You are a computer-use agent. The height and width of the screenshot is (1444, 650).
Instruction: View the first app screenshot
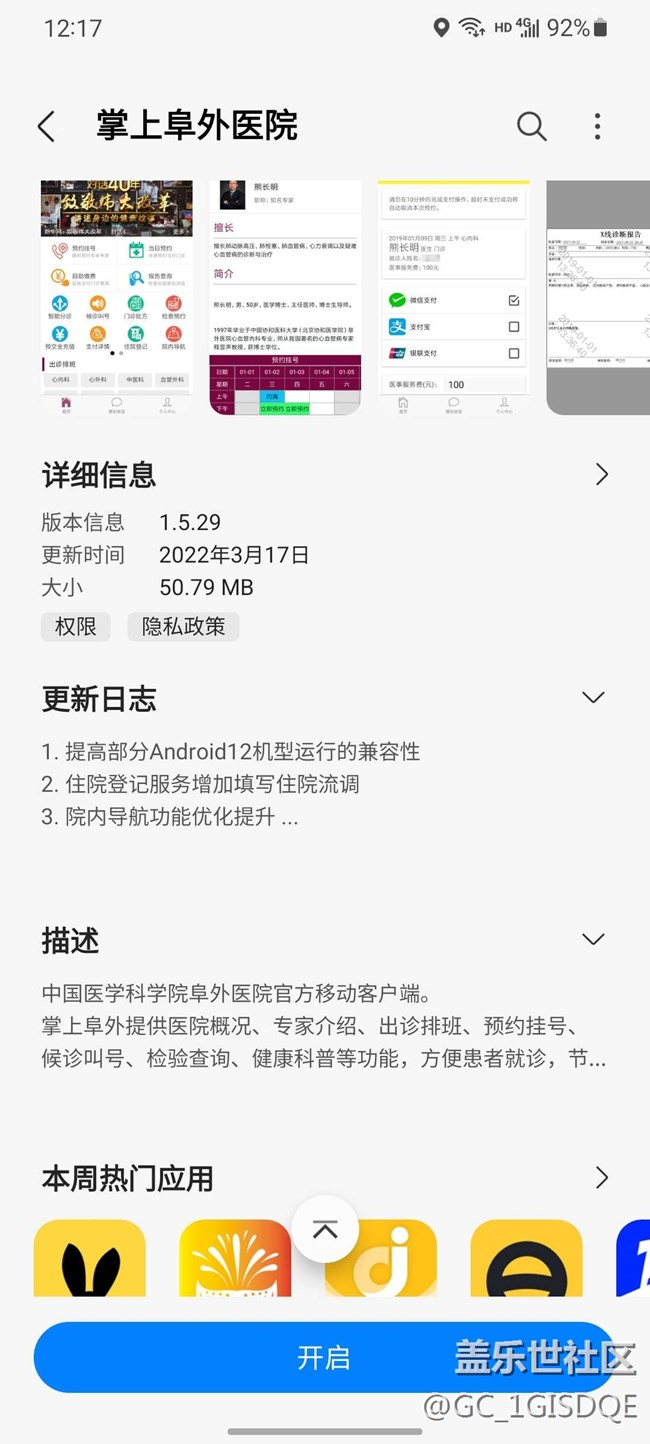pyautogui.click(x=117, y=297)
